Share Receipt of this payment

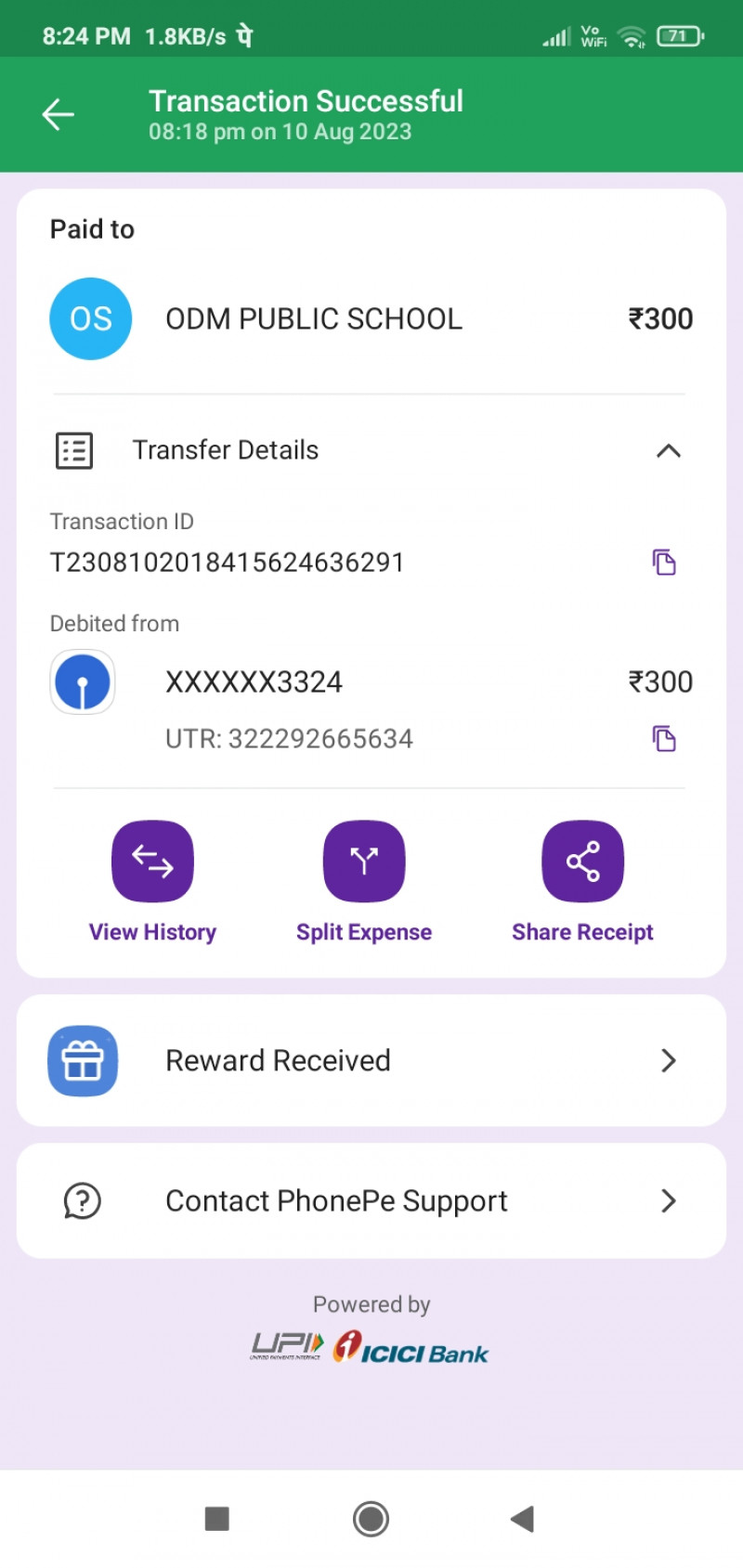582,862
